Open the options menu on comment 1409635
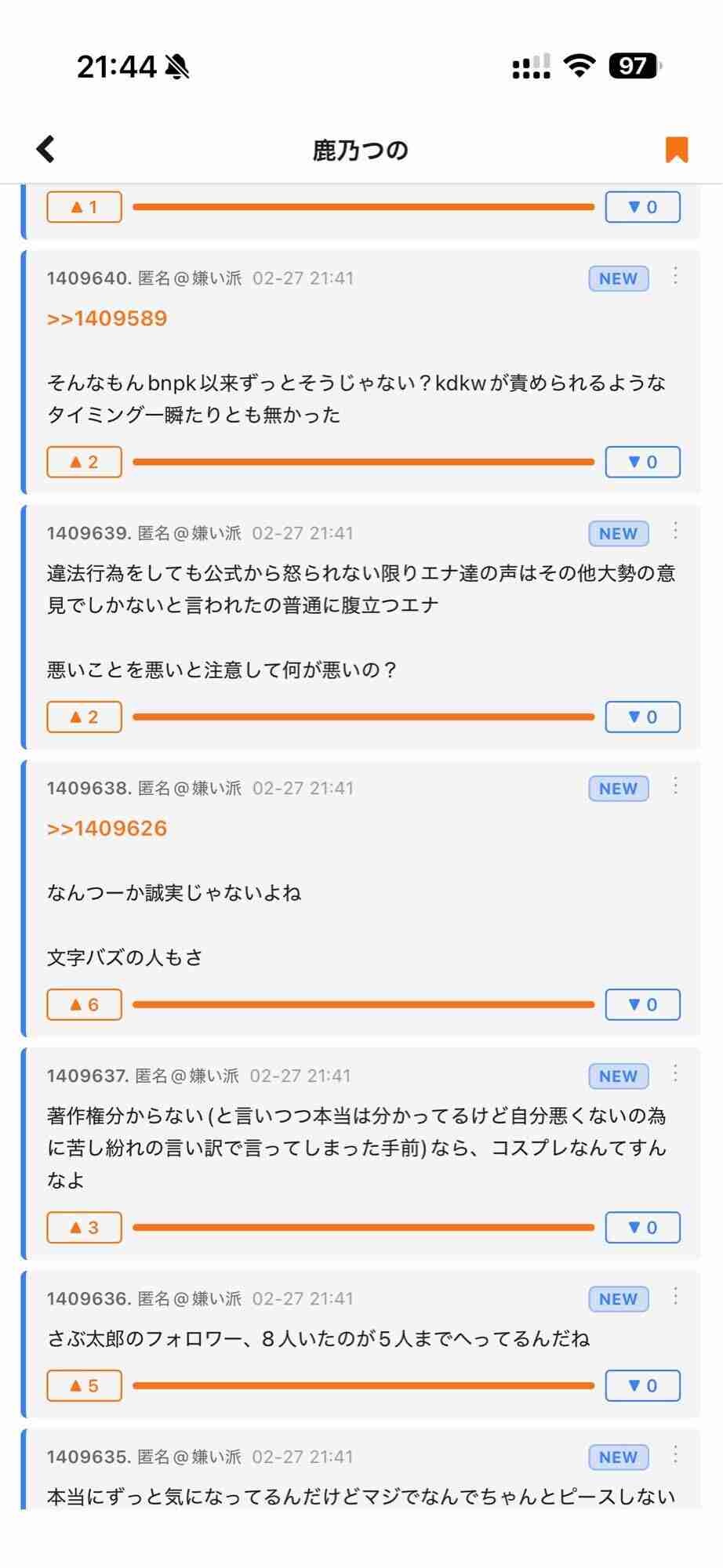 (x=675, y=1455)
